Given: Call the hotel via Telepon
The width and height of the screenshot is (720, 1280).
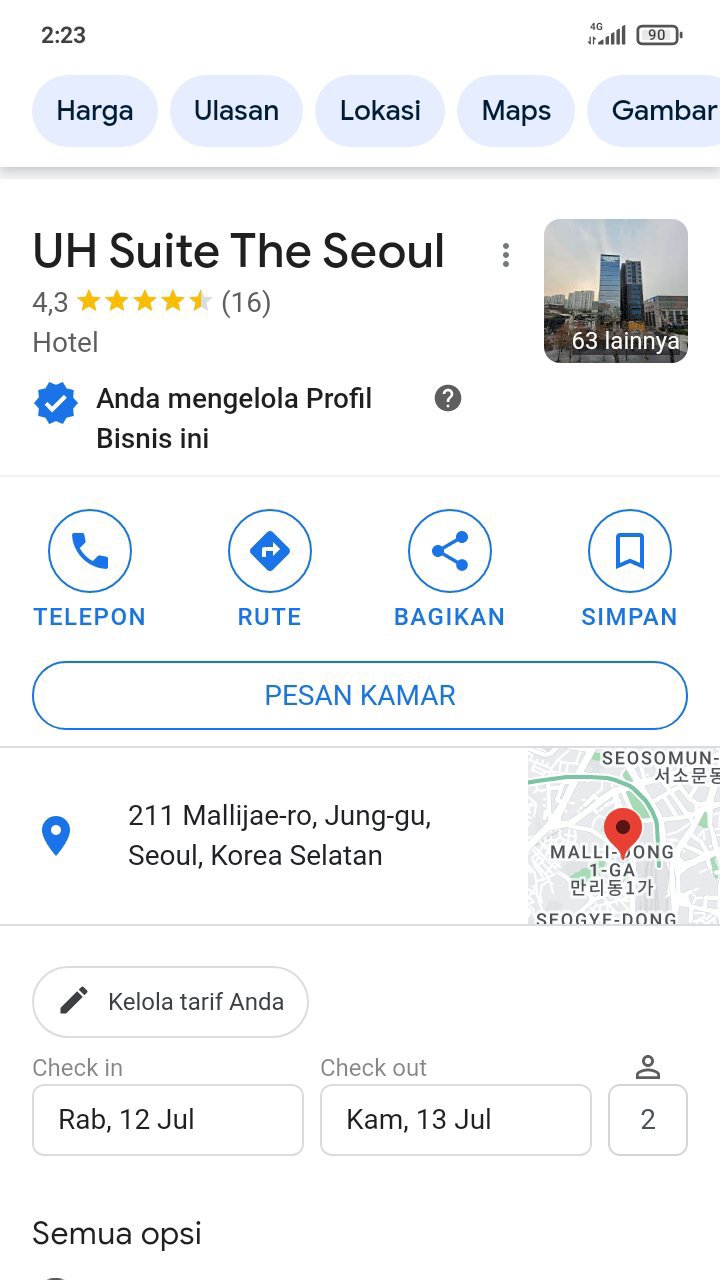Looking at the screenshot, I should [x=90, y=551].
